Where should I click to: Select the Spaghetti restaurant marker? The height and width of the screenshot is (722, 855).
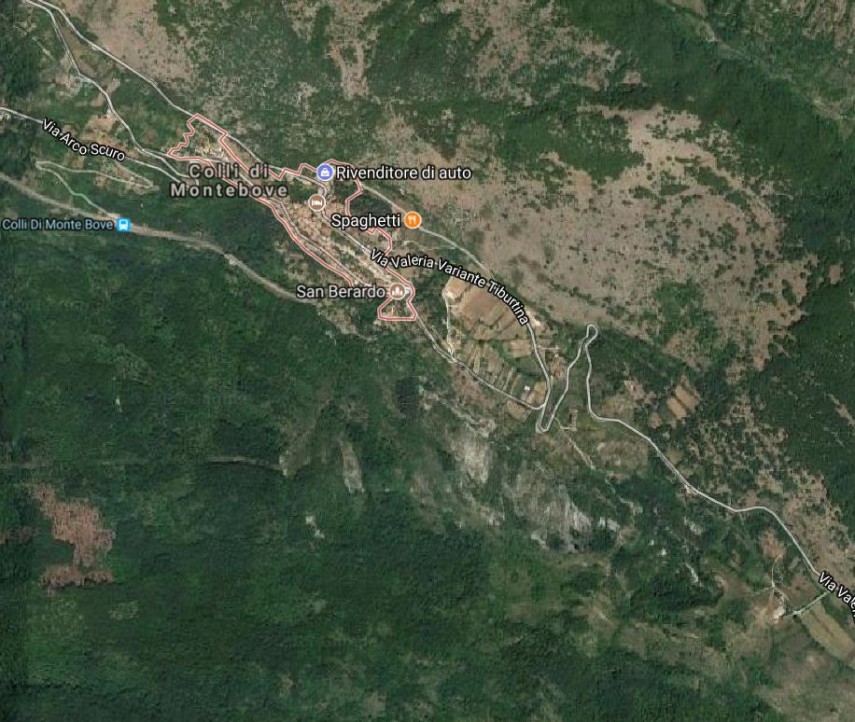click(x=412, y=220)
